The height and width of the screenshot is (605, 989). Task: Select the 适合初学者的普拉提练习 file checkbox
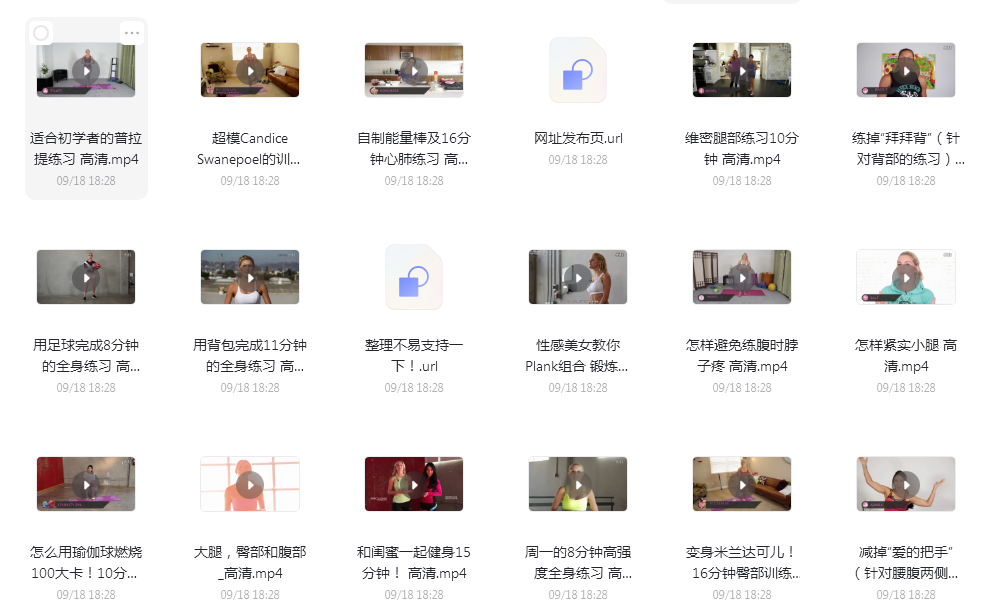[x=41, y=33]
